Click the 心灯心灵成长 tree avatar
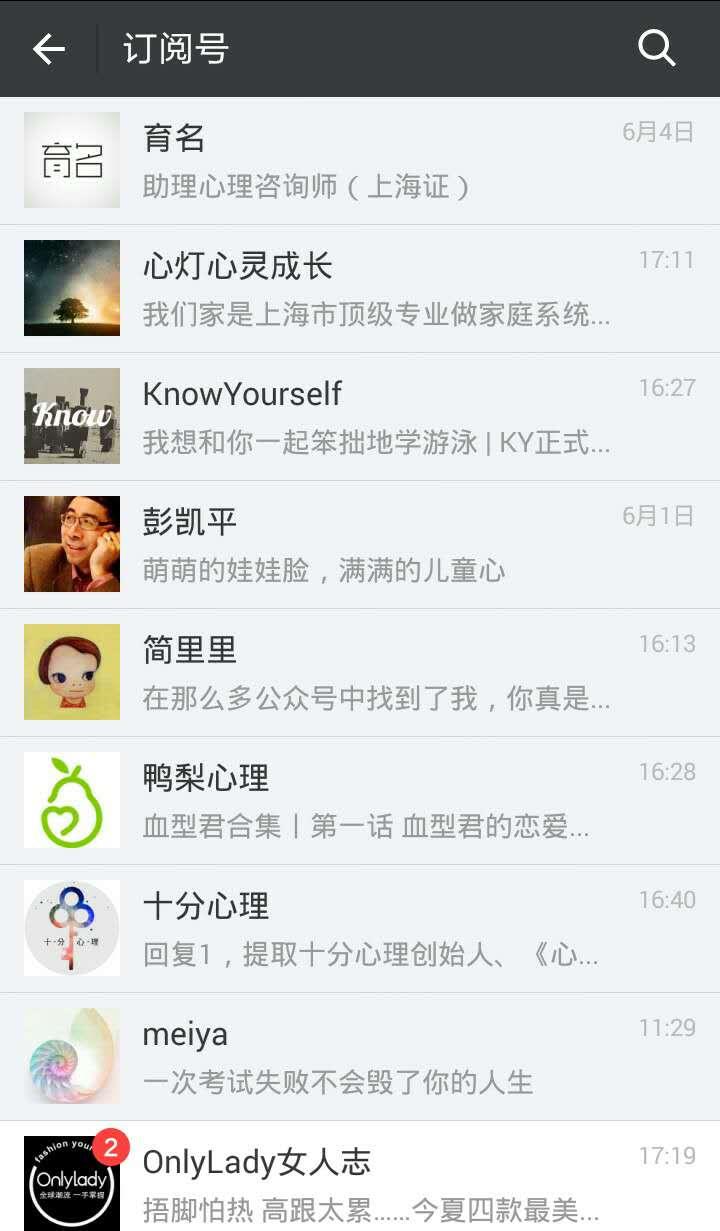Image resolution: width=720 pixels, height=1231 pixels. [71, 288]
